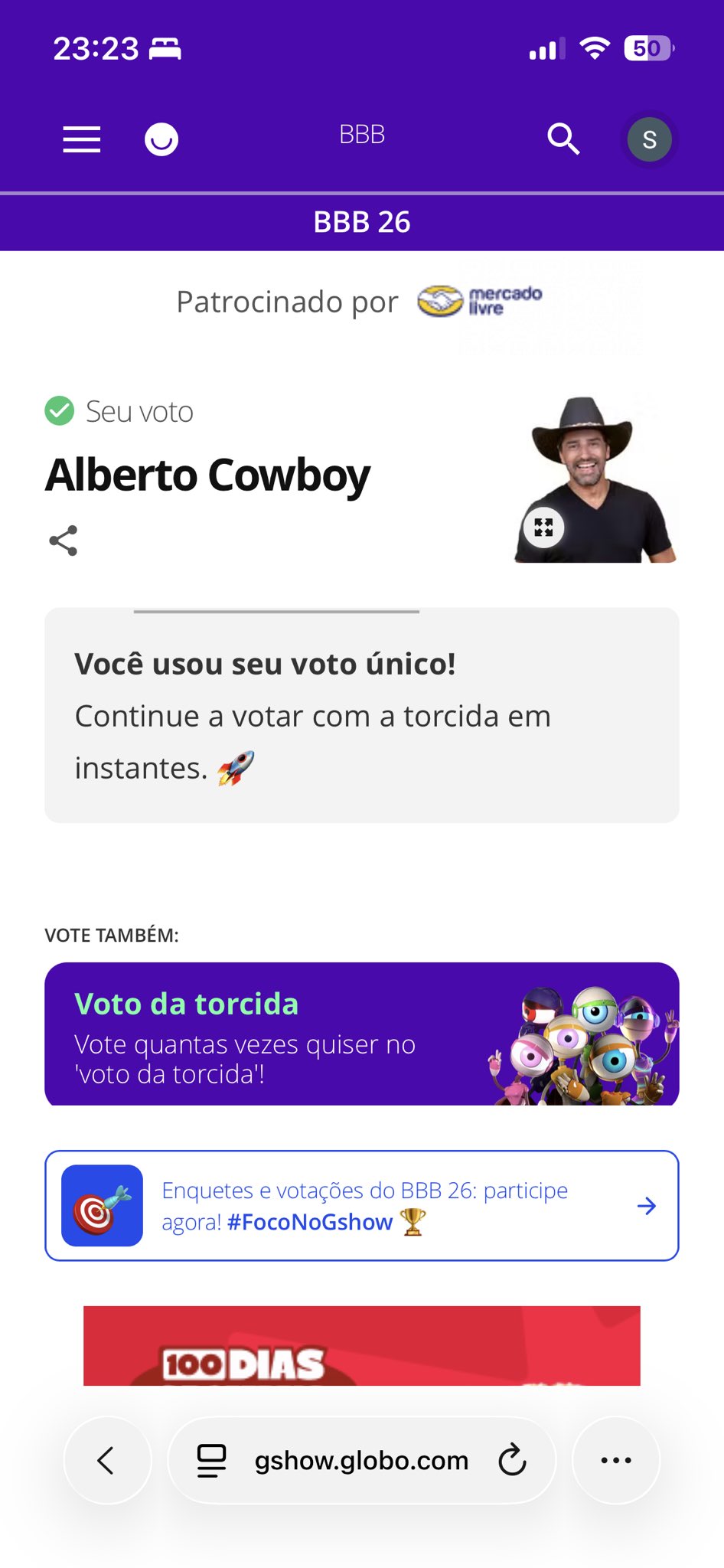Share your vote for Alberto Cowboy

tap(64, 541)
